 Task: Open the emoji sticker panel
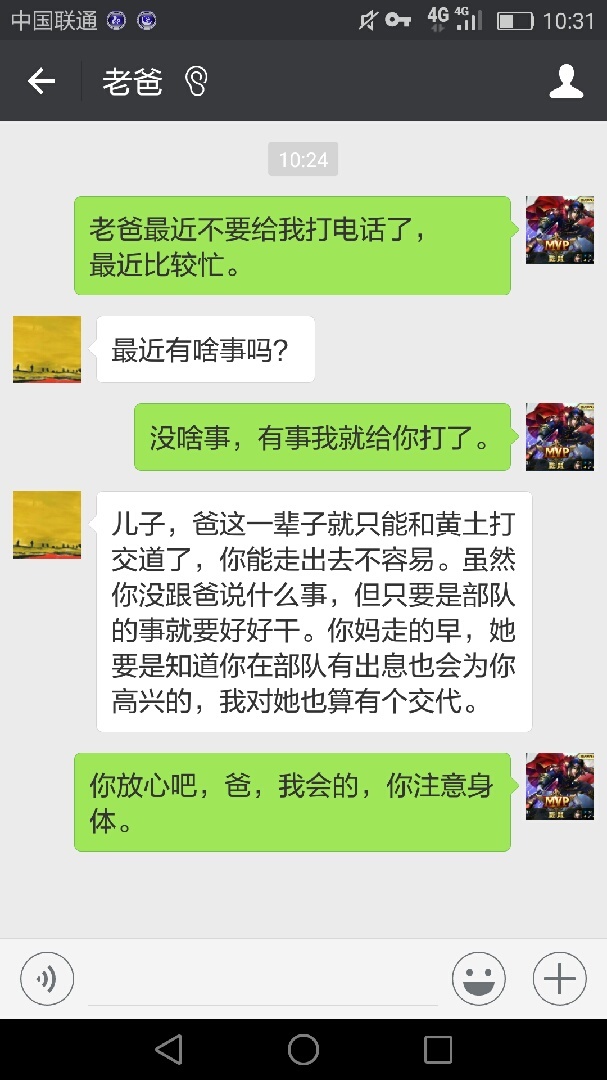[478, 978]
